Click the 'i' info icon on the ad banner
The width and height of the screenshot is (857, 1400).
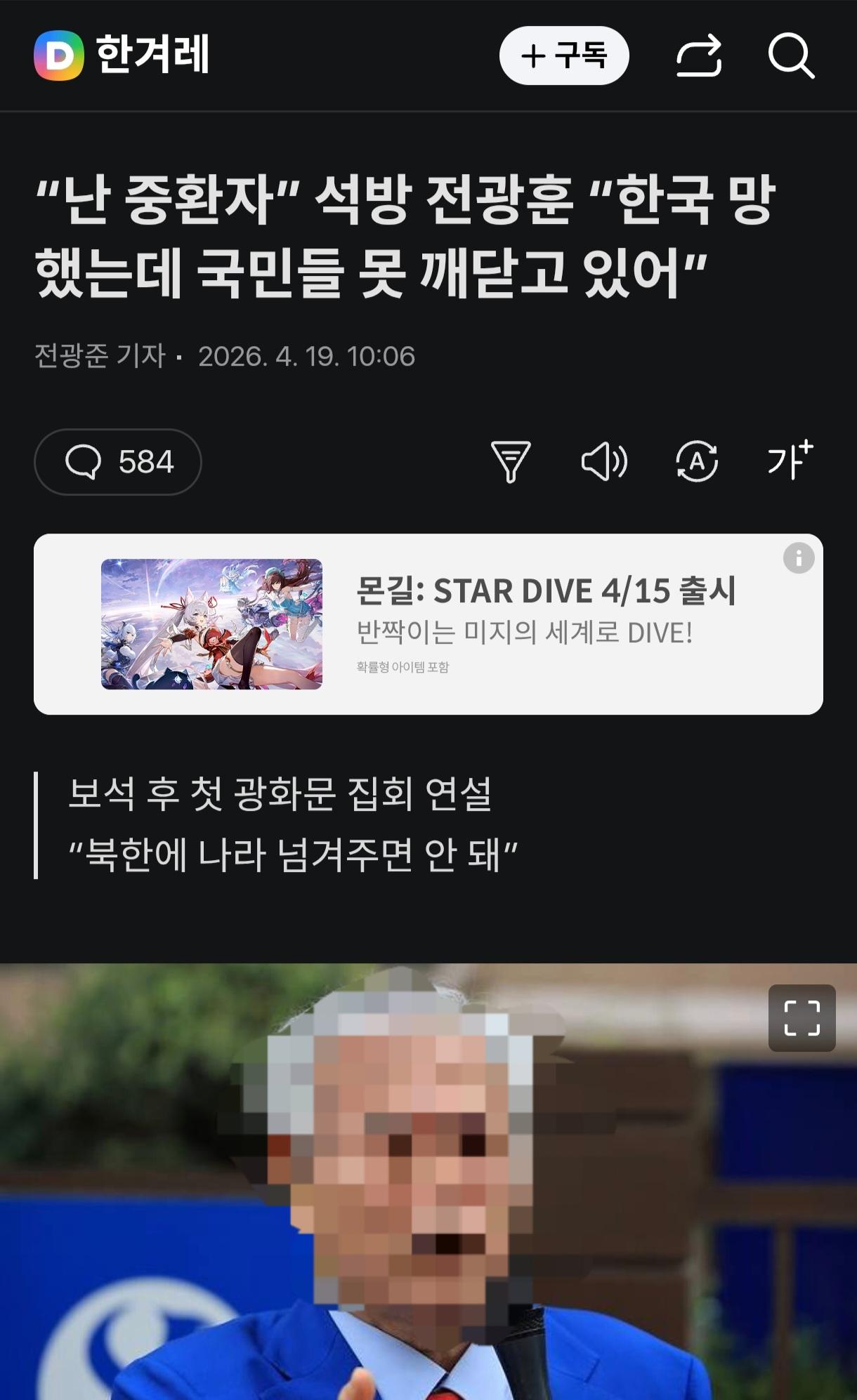(799, 559)
